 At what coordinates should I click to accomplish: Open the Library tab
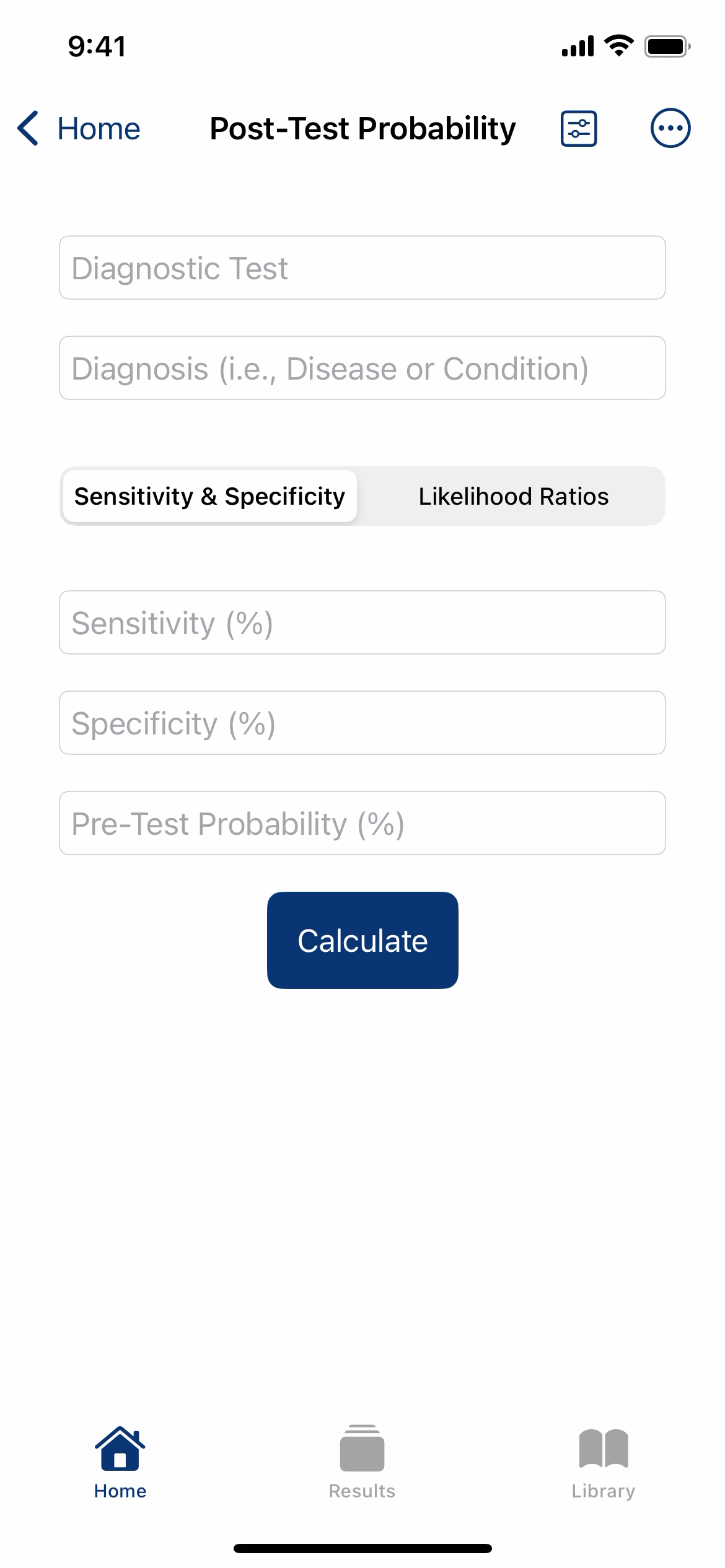tap(604, 1463)
